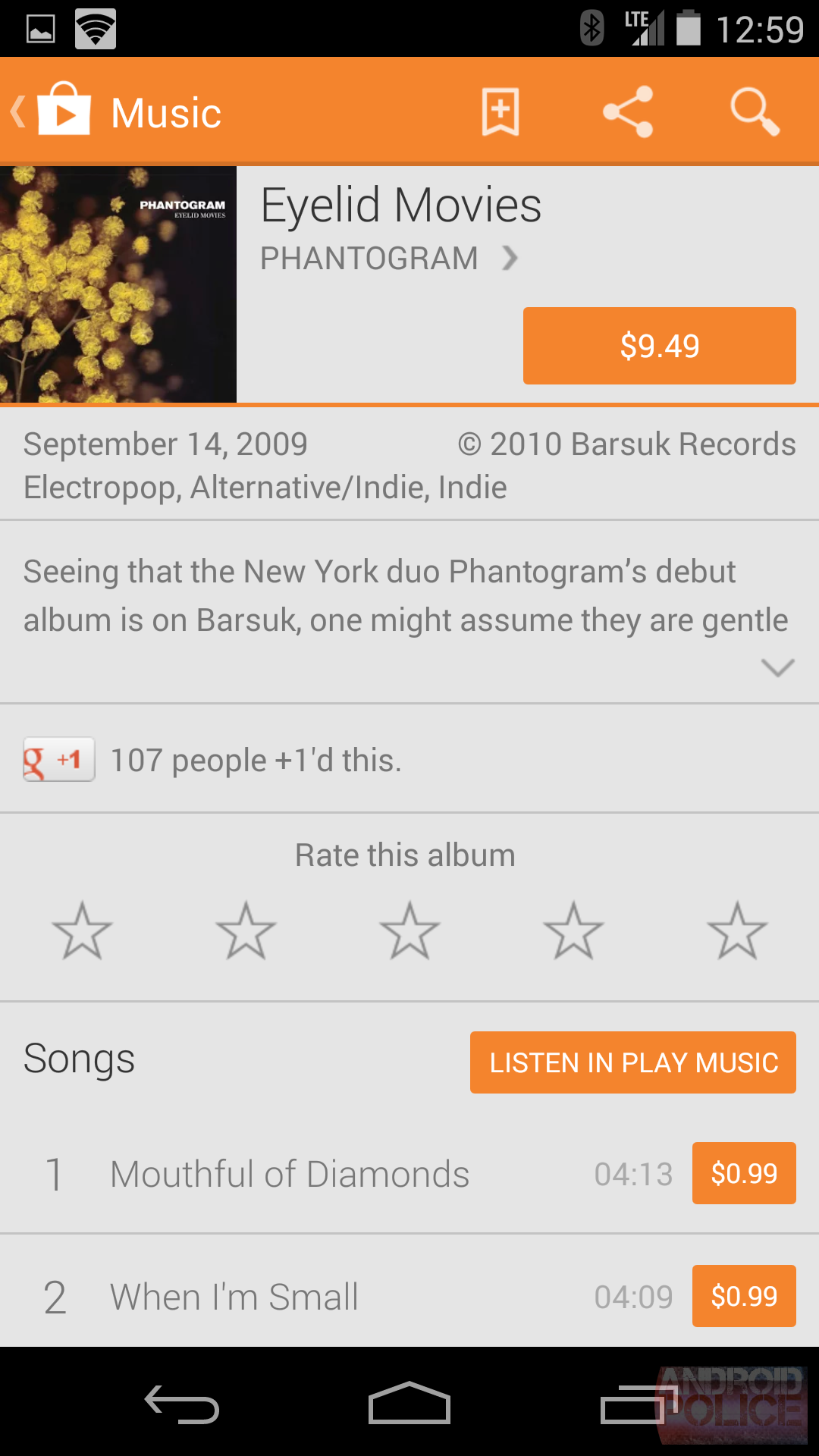Select the When I'm Small track

[234, 1297]
